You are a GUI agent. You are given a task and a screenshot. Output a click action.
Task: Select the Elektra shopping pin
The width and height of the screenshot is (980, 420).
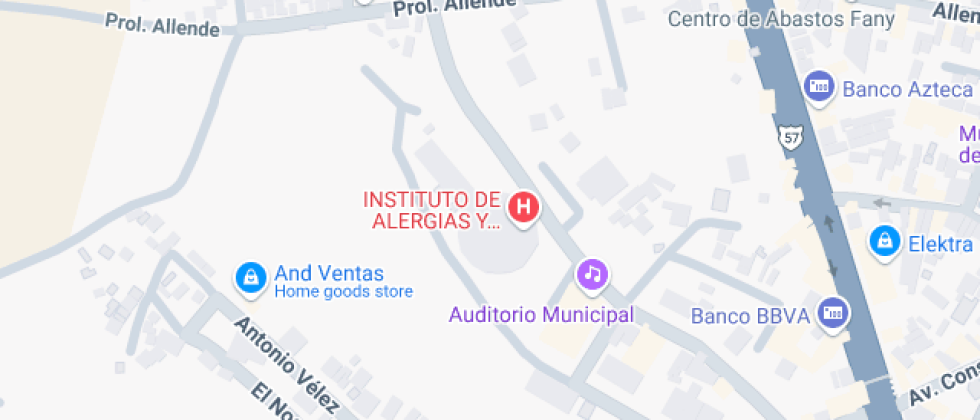click(885, 242)
